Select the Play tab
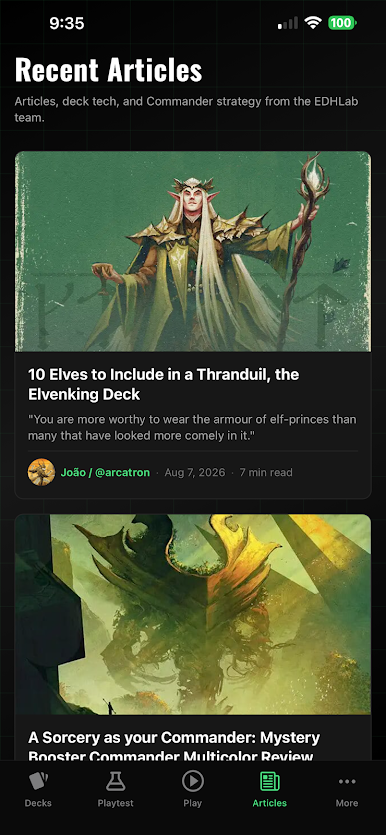 pyautogui.click(x=193, y=790)
